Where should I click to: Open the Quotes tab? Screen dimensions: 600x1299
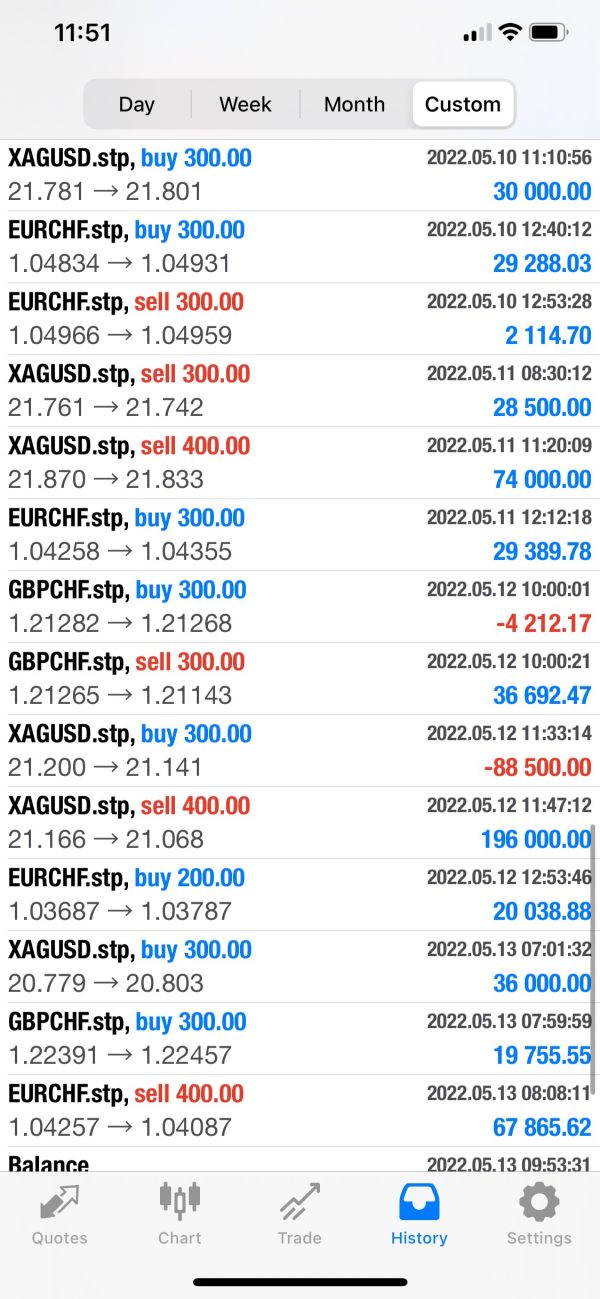click(x=59, y=1214)
